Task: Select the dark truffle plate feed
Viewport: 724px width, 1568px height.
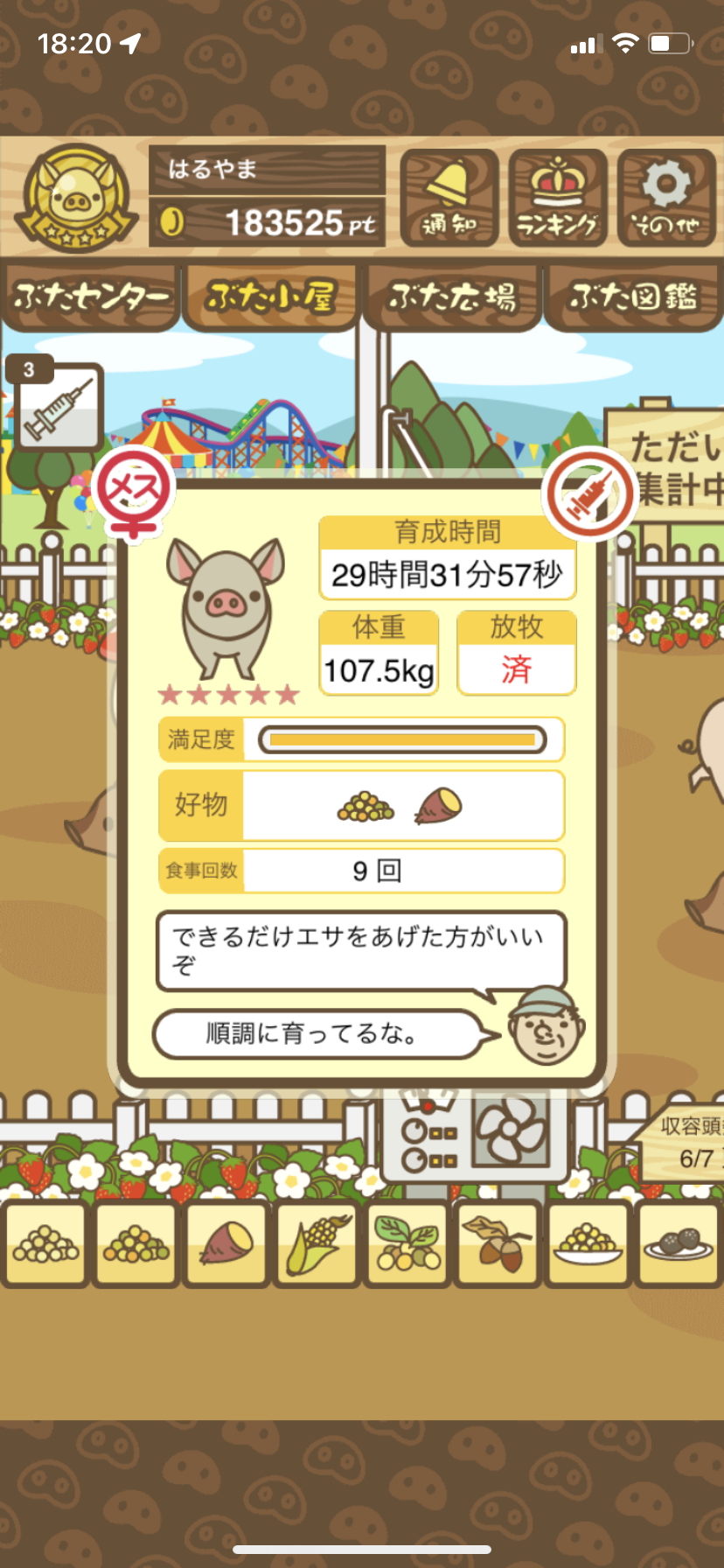Action: tap(679, 1243)
